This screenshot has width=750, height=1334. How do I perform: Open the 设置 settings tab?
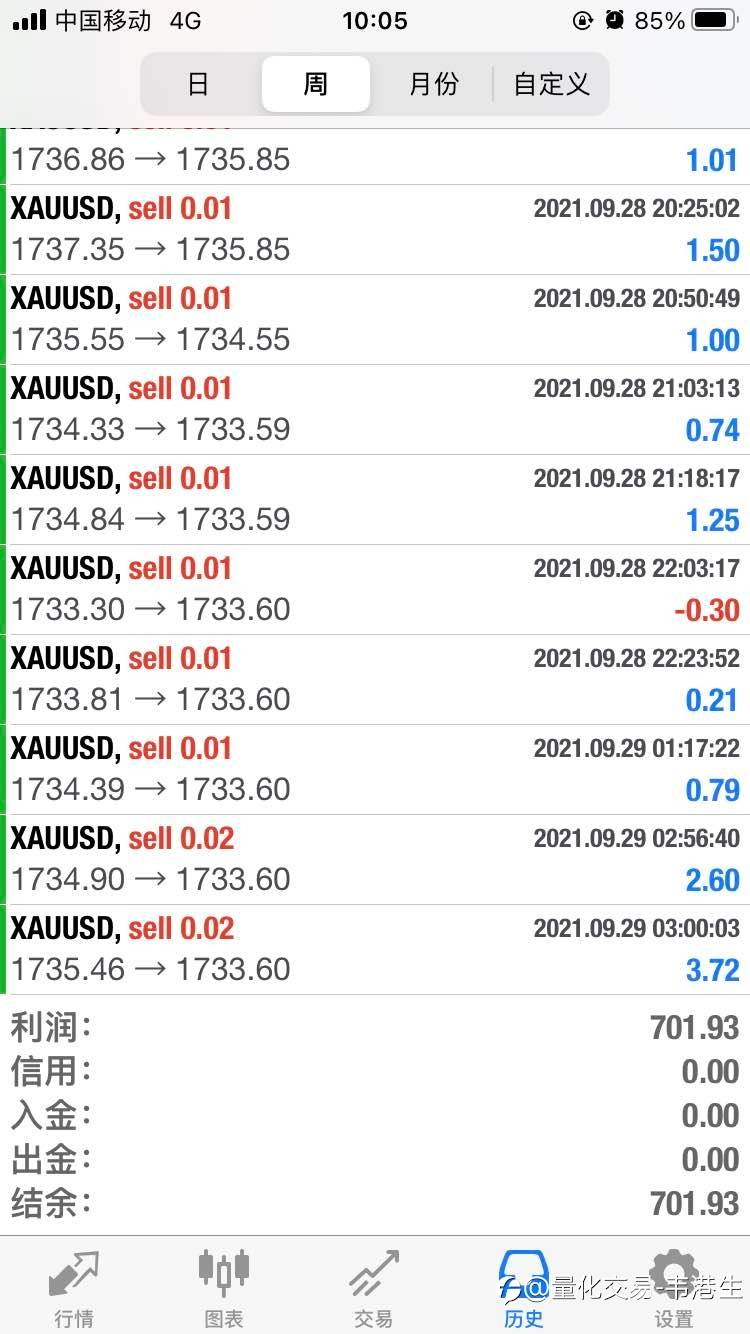pyautogui.click(x=674, y=1289)
